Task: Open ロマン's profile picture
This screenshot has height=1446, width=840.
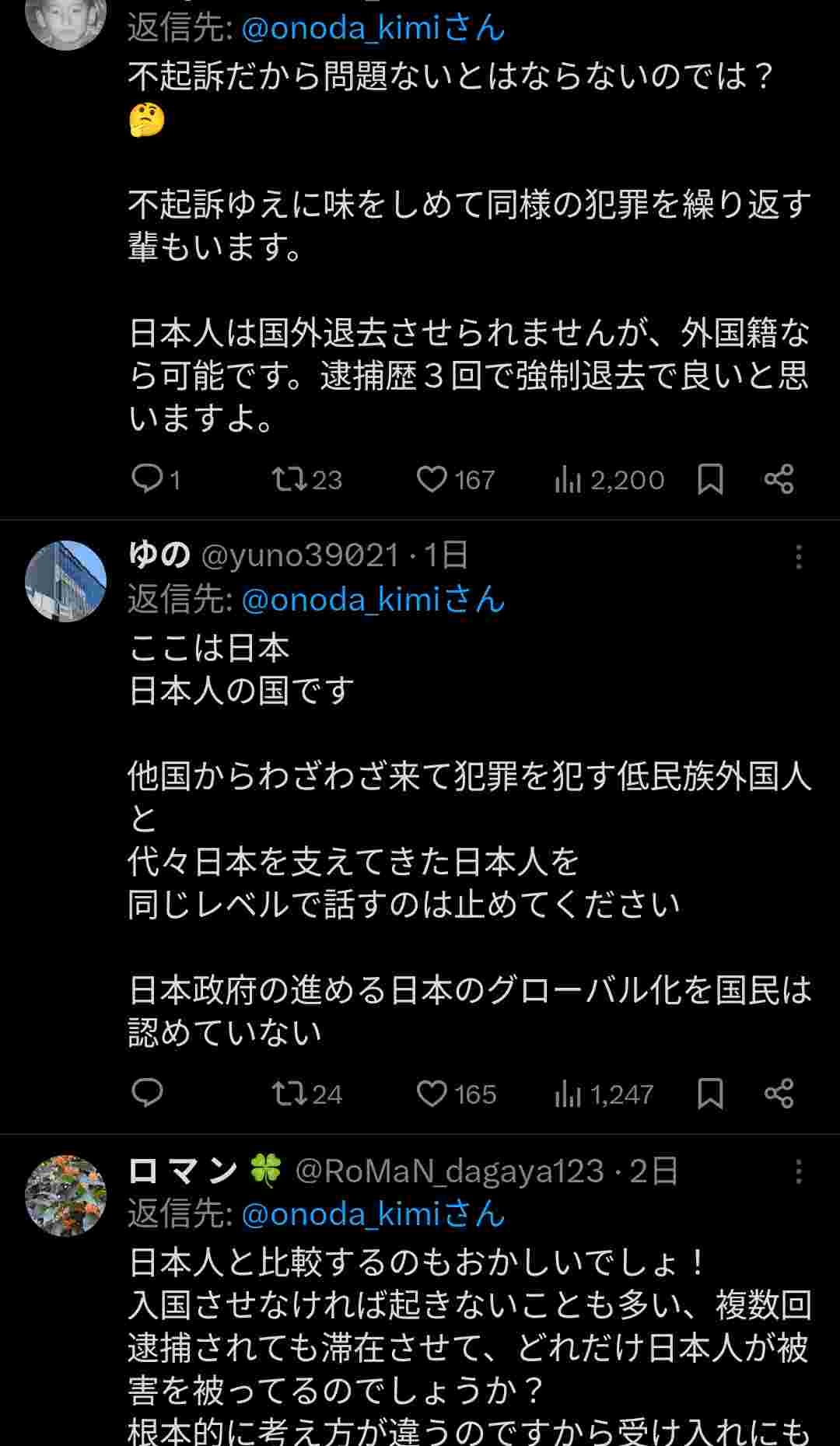Action: [x=66, y=1196]
